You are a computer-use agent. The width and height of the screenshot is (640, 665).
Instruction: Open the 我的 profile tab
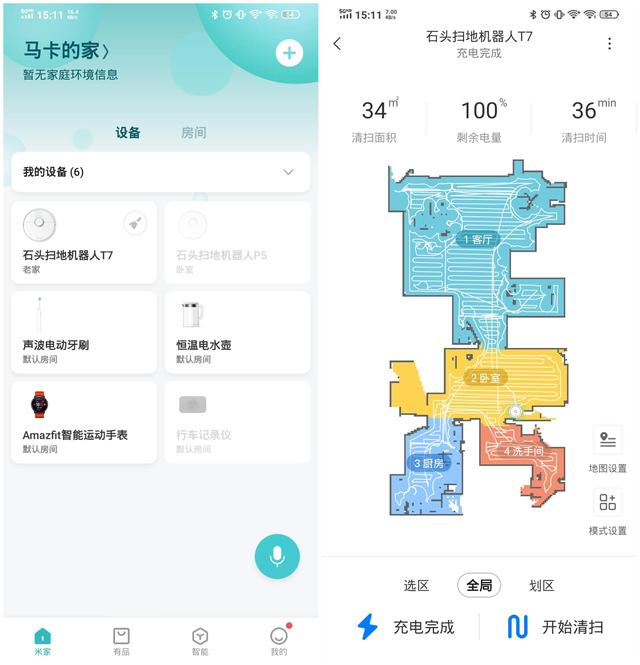279,640
